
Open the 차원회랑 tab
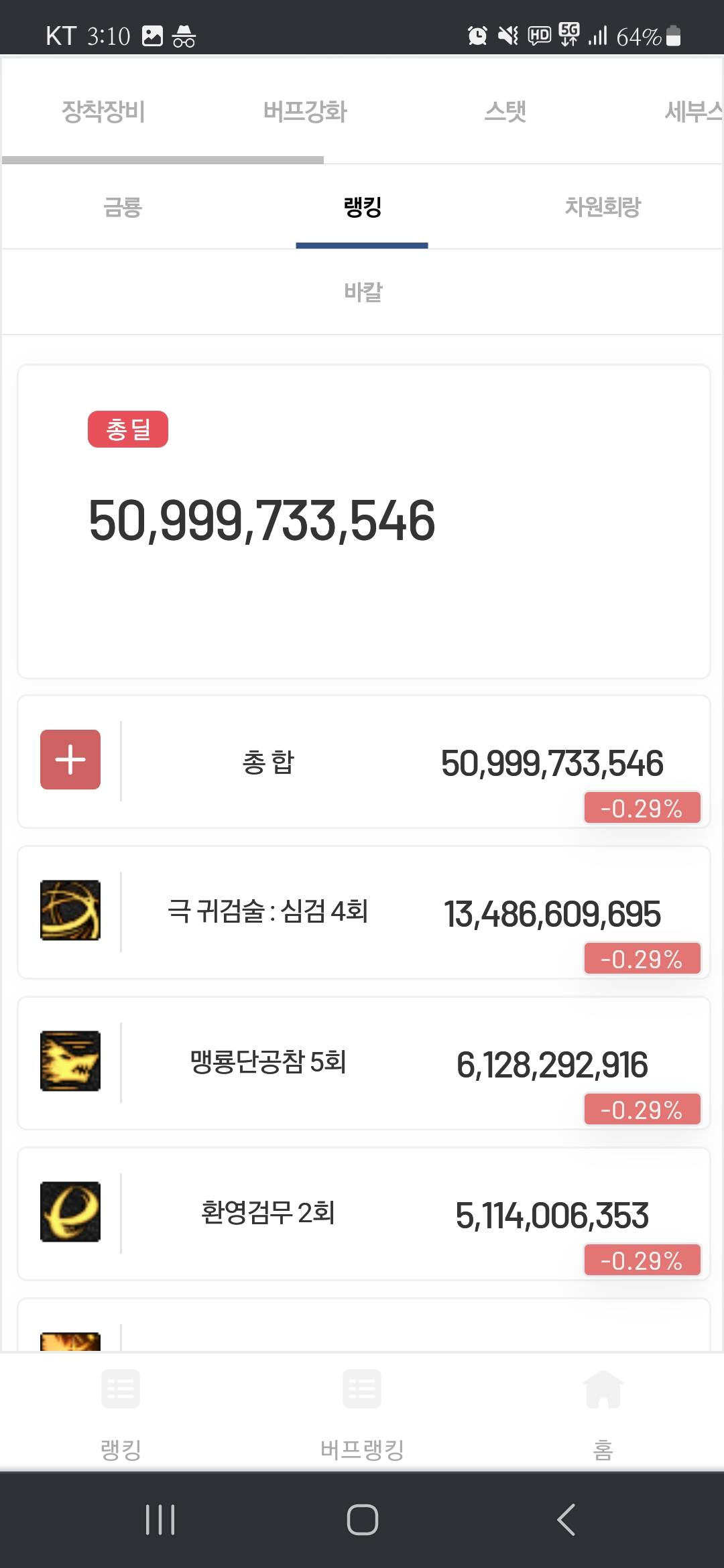coord(602,207)
